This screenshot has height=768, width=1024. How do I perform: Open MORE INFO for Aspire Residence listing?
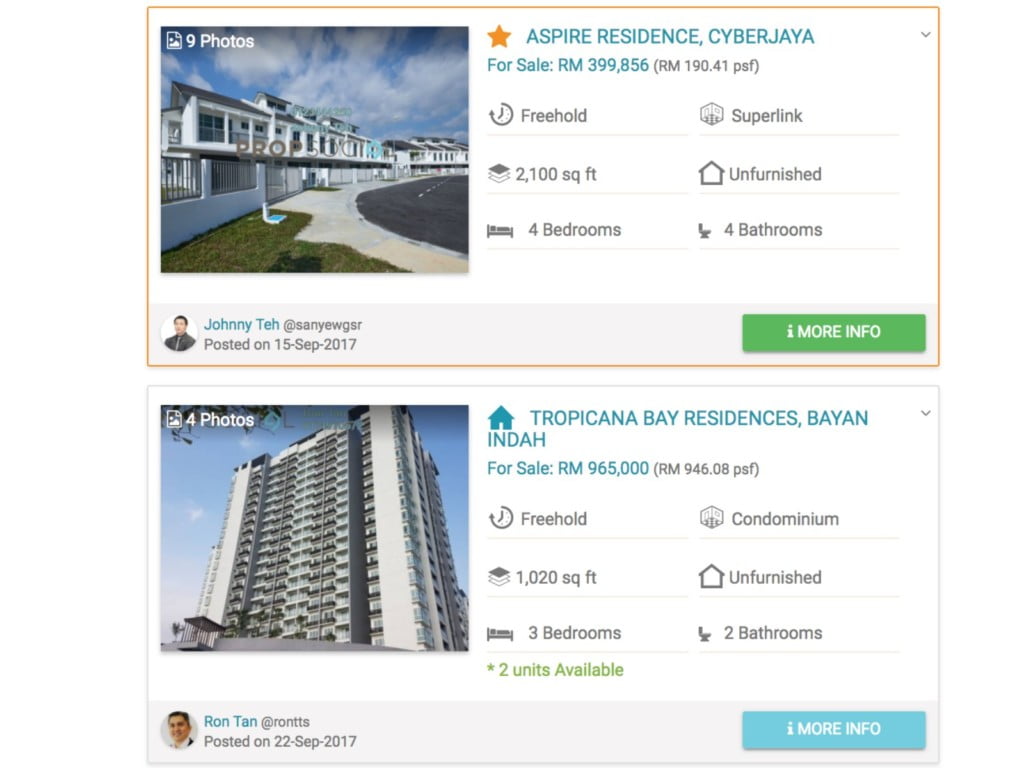click(x=833, y=332)
